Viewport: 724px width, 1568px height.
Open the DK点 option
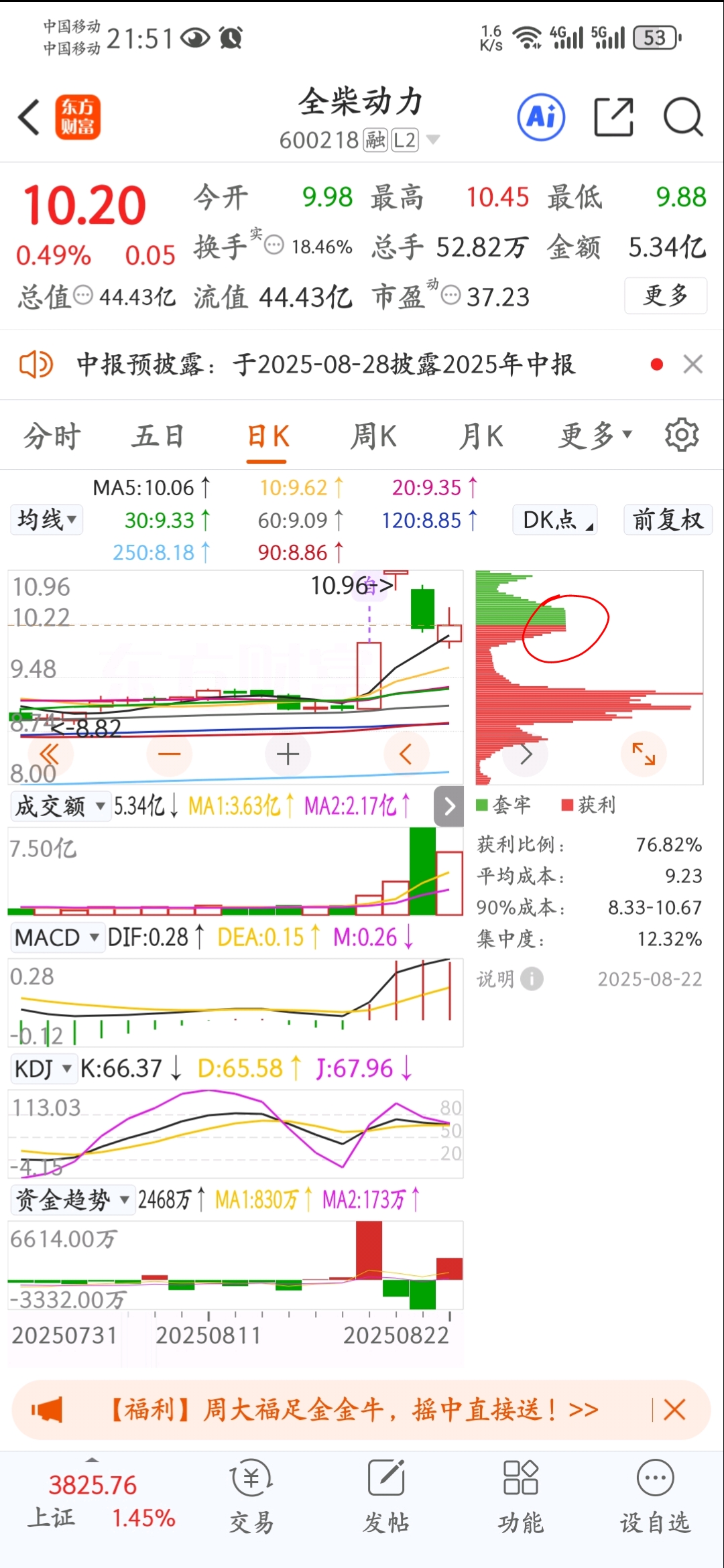click(555, 519)
